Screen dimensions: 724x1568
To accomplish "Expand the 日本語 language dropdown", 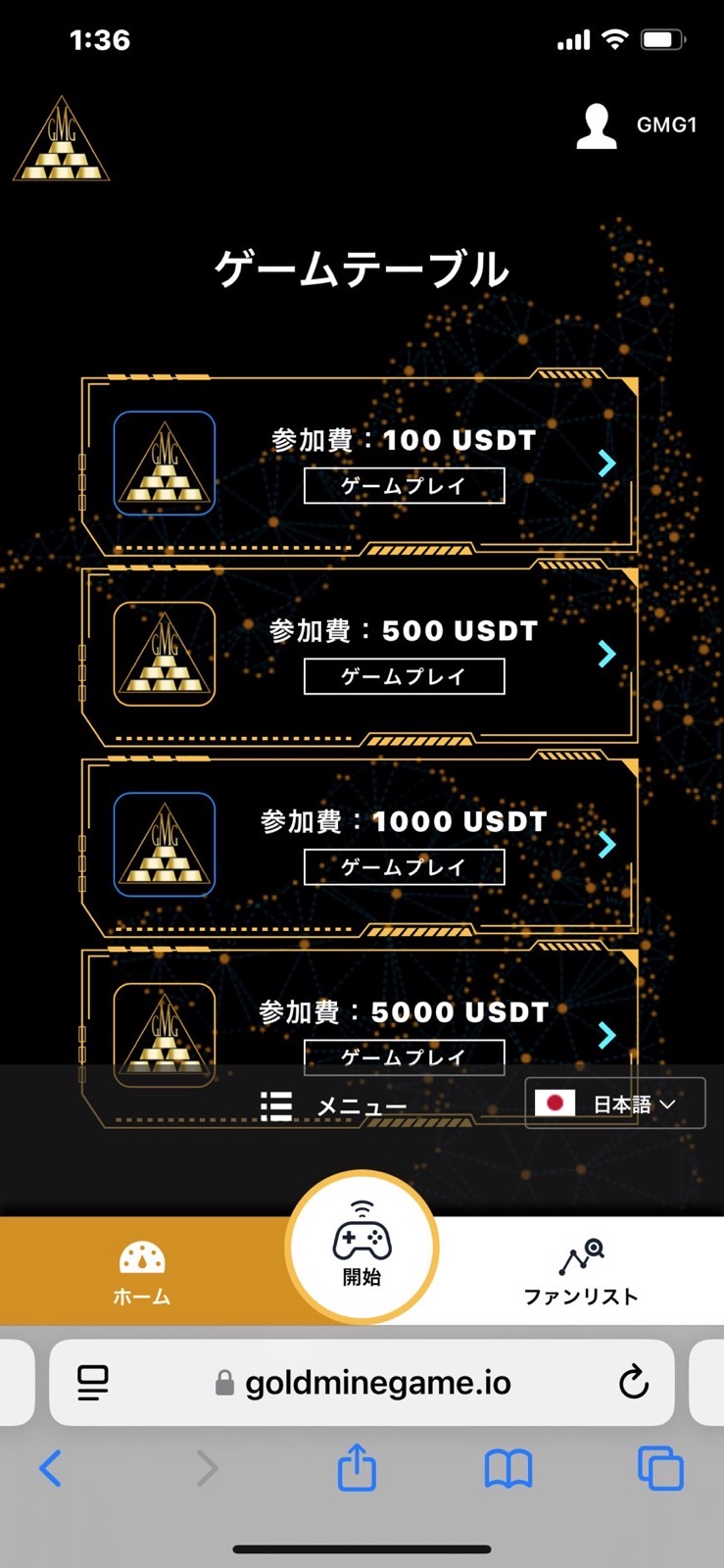I will coord(614,1103).
